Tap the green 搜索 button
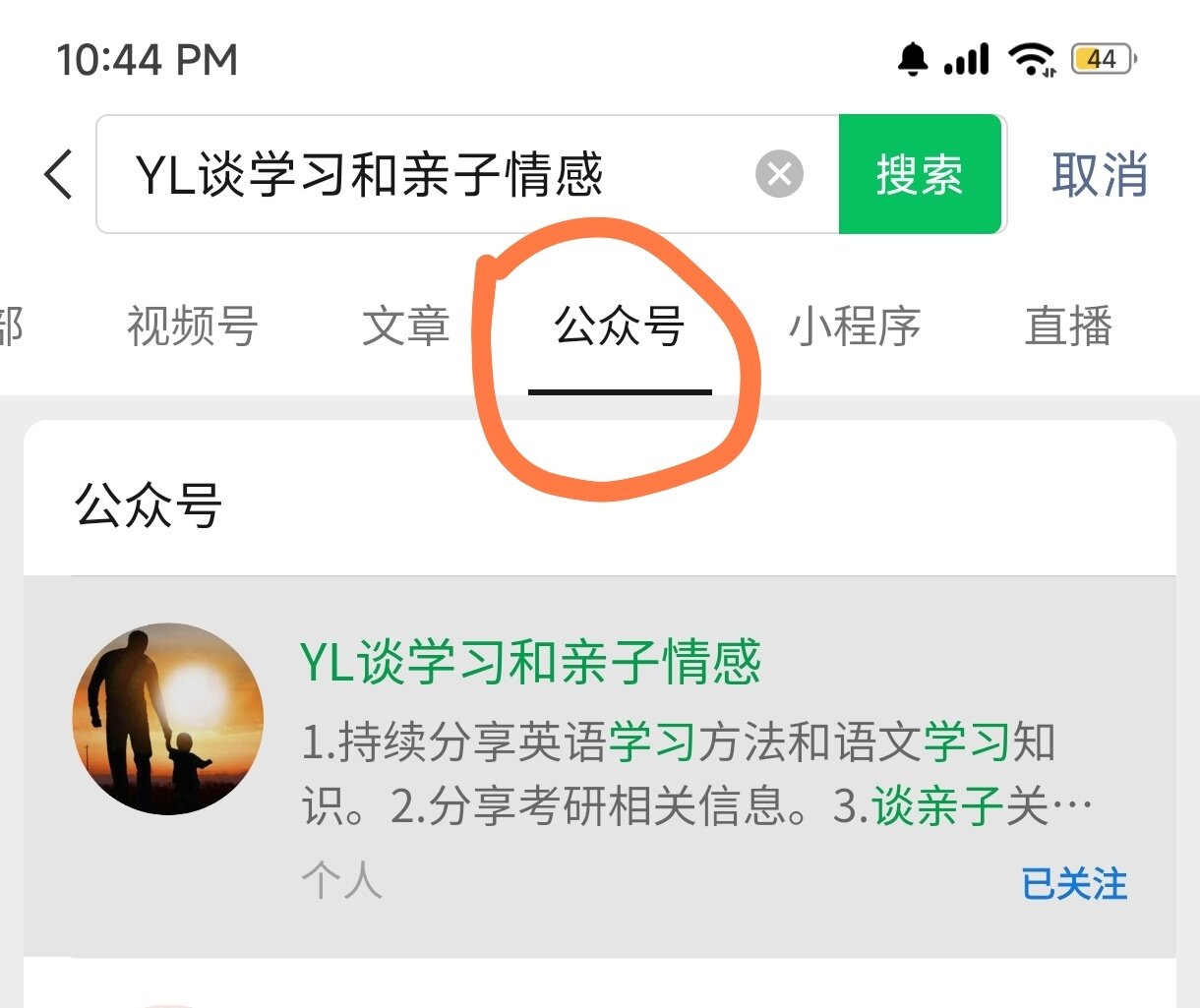Screen dimensions: 1200x1008 920,175
